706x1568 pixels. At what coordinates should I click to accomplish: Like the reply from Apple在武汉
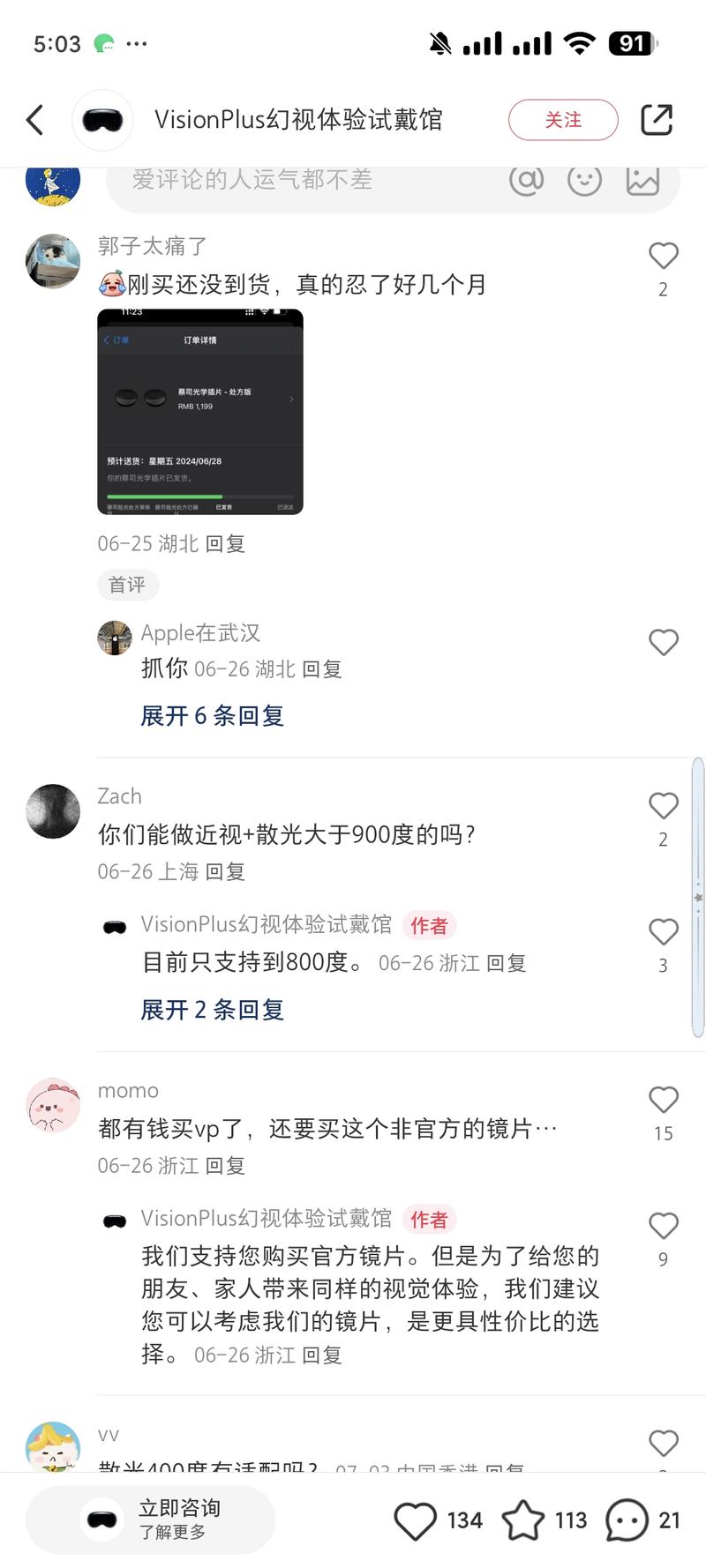click(x=663, y=642)
